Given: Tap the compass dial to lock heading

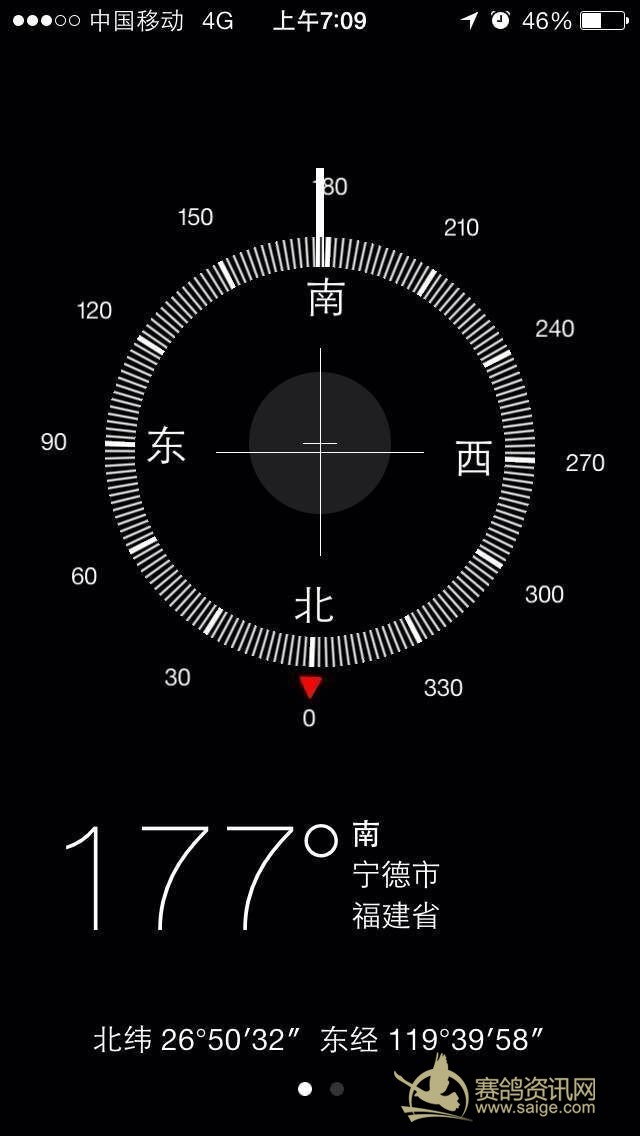Looking at the screenshot, I should point(320,452).
